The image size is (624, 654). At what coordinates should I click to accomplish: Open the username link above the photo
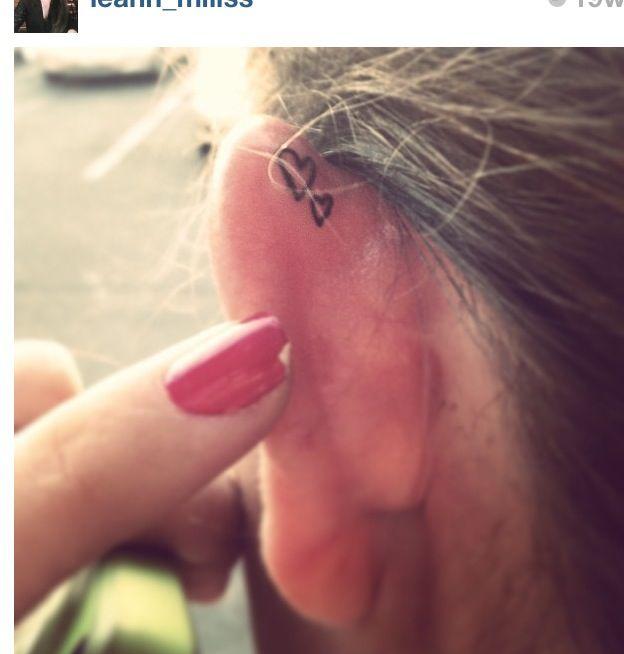coord(171,5)
